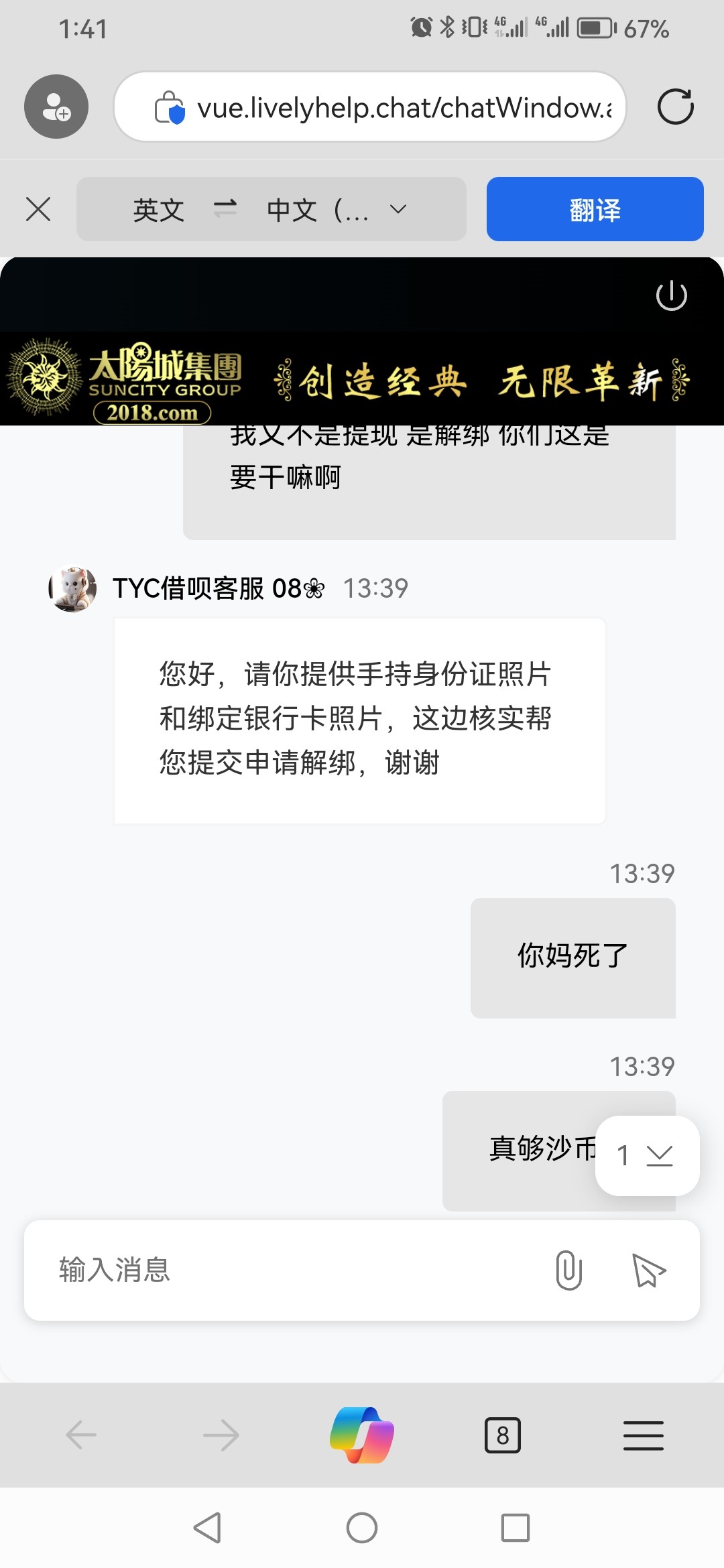Image resolution: width=724 pixels, height=1568 pixels.
Task: Open the browser hamburger menu
Action: pos(643,1435)
